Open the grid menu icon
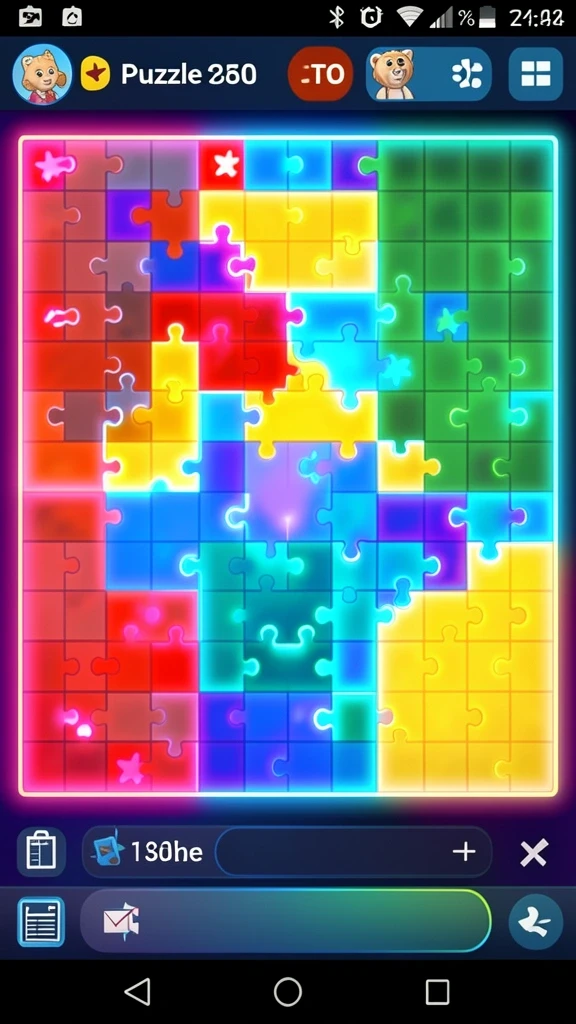Image resolution: width=576 pixels, height=1024 pixels. (536, 74)
